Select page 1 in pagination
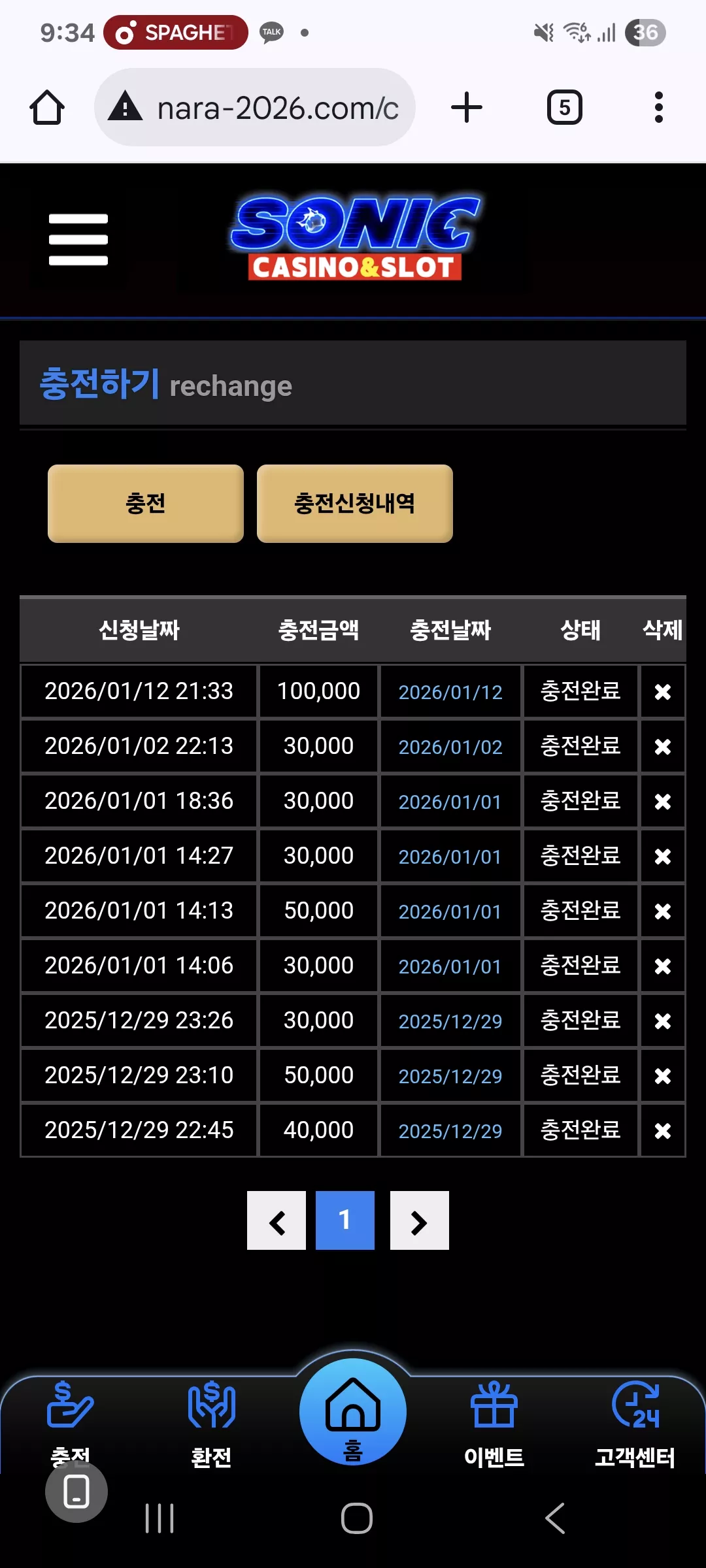 pyautogui.click(x=345, y=1220)
